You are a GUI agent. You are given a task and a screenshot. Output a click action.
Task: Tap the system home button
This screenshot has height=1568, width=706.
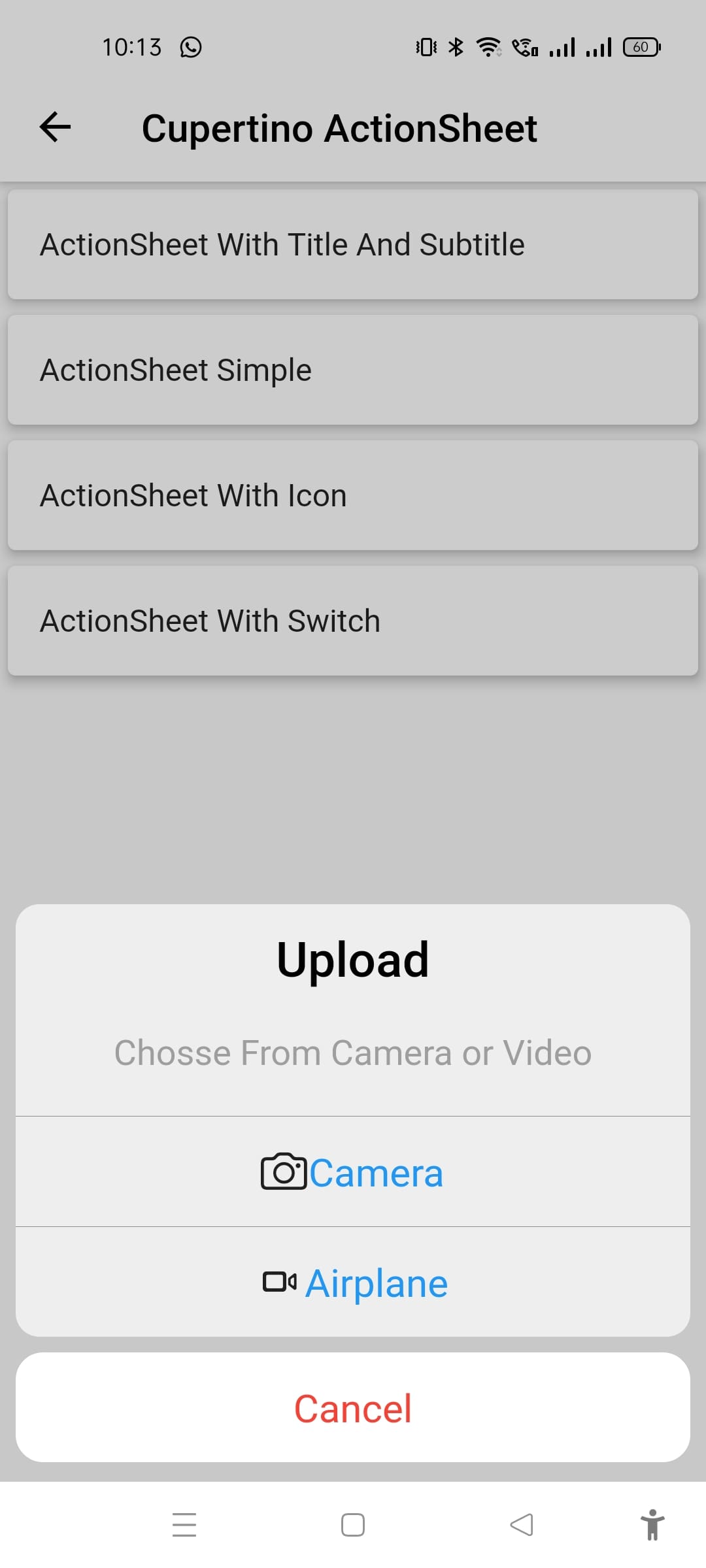point(353,1525)
